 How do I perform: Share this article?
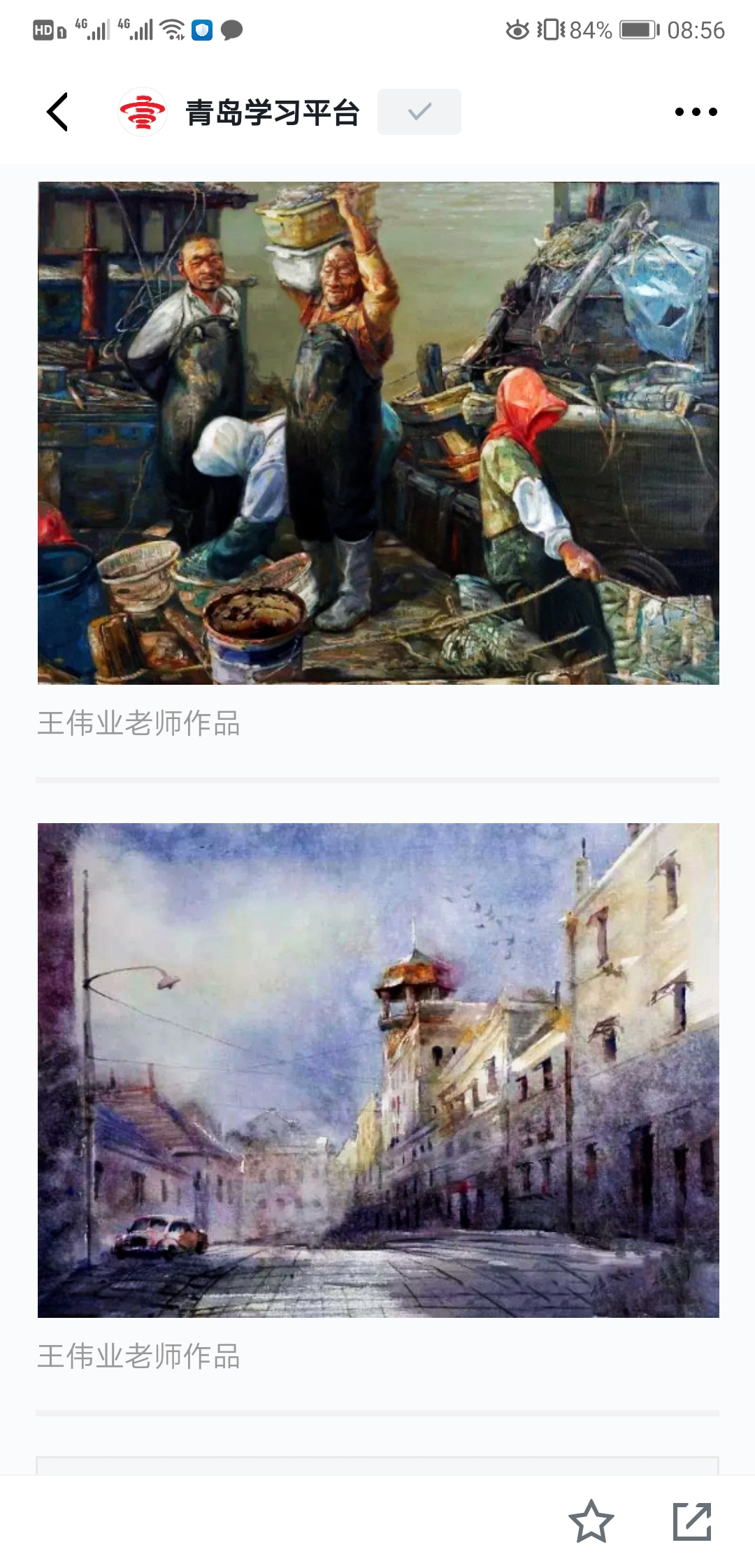(x=692, y=1521)
